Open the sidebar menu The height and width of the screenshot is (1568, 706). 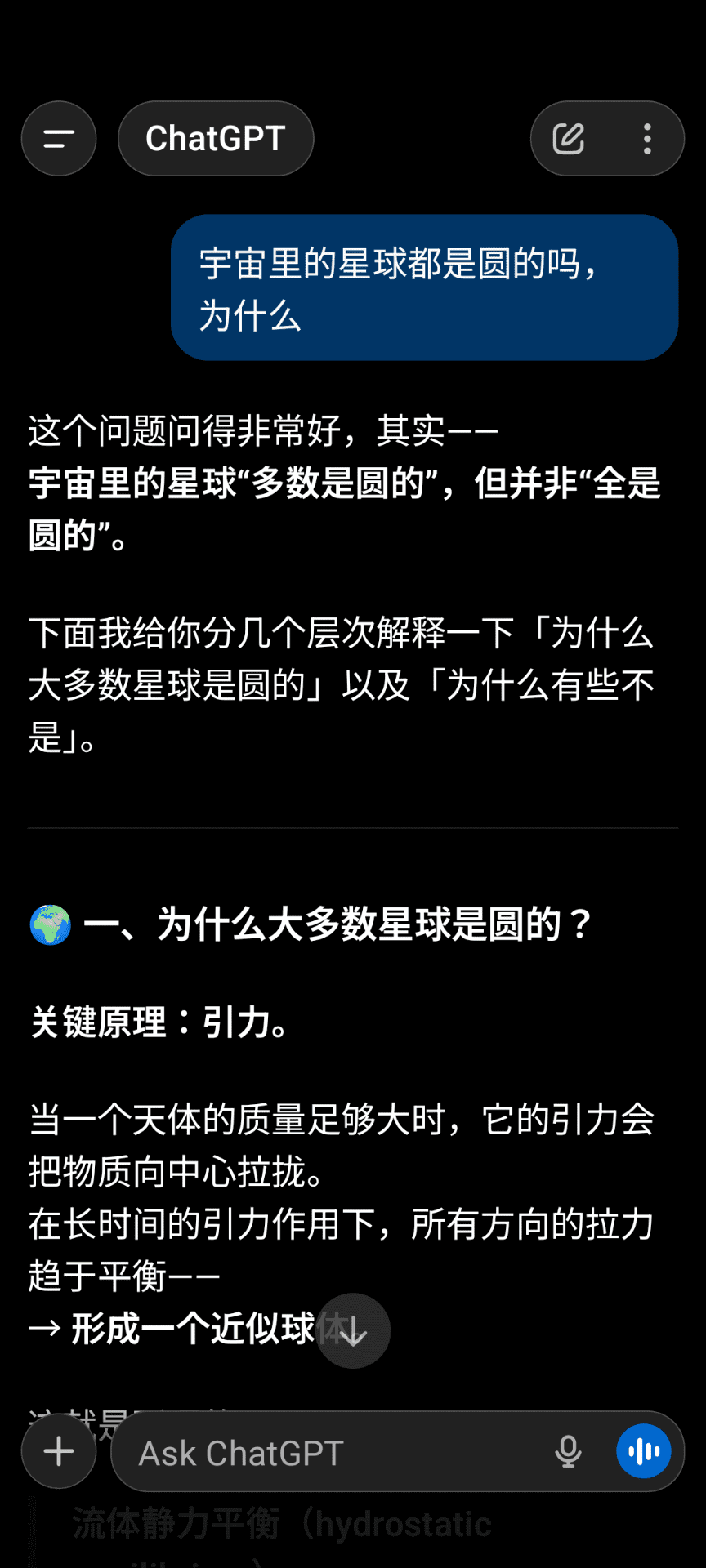(59, 139)
